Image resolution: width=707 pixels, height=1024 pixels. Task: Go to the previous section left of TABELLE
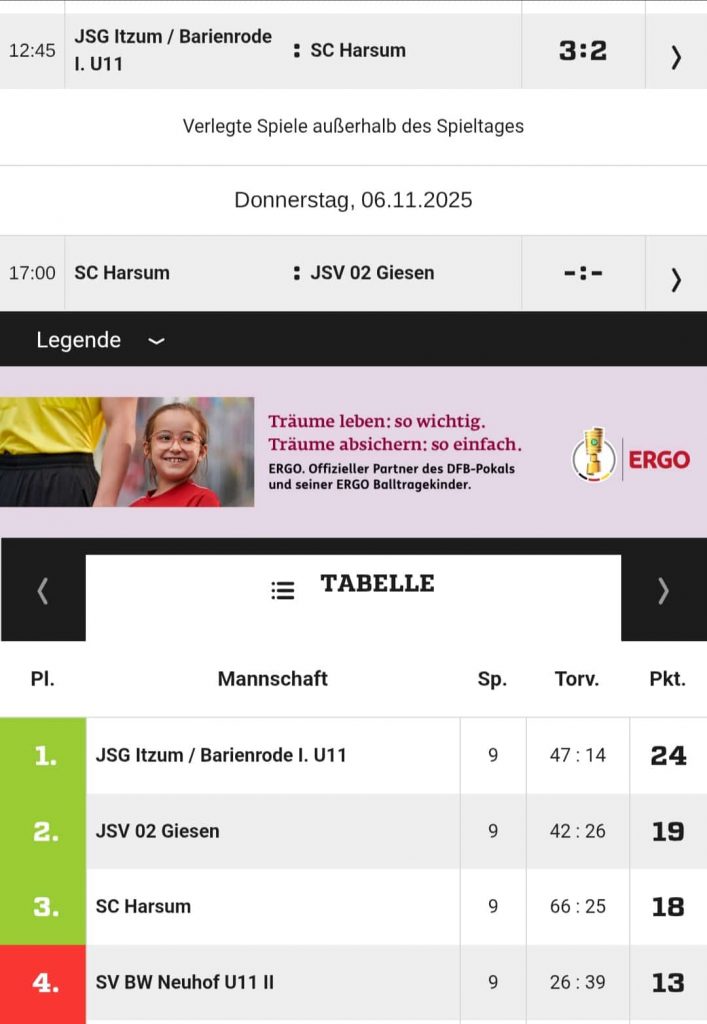pos(42,591)
